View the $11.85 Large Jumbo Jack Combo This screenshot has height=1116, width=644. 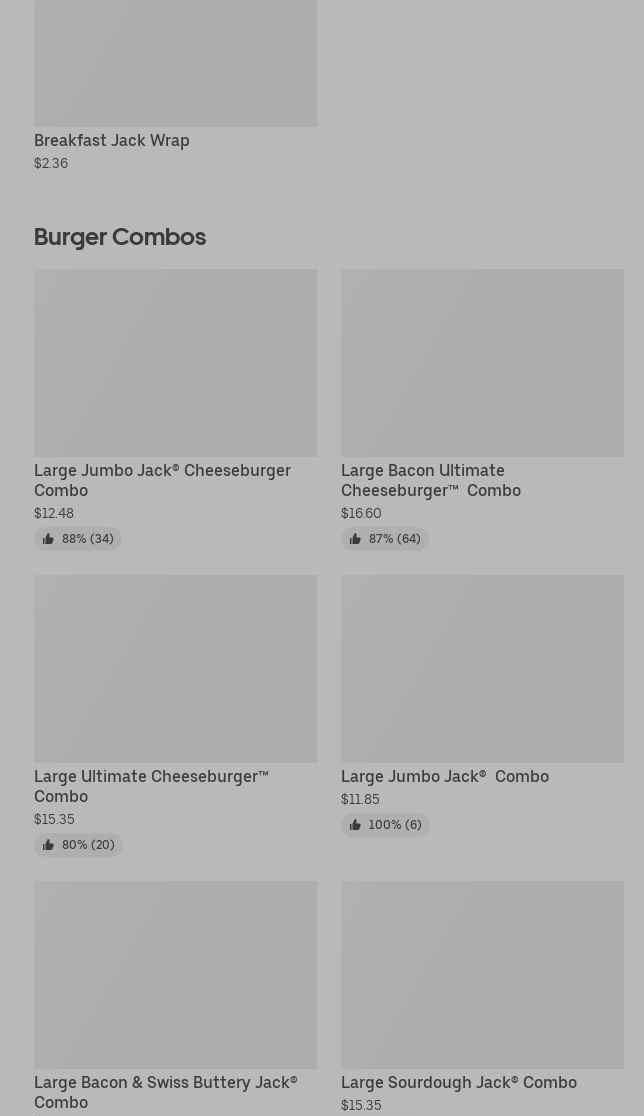tap(482, 705)
